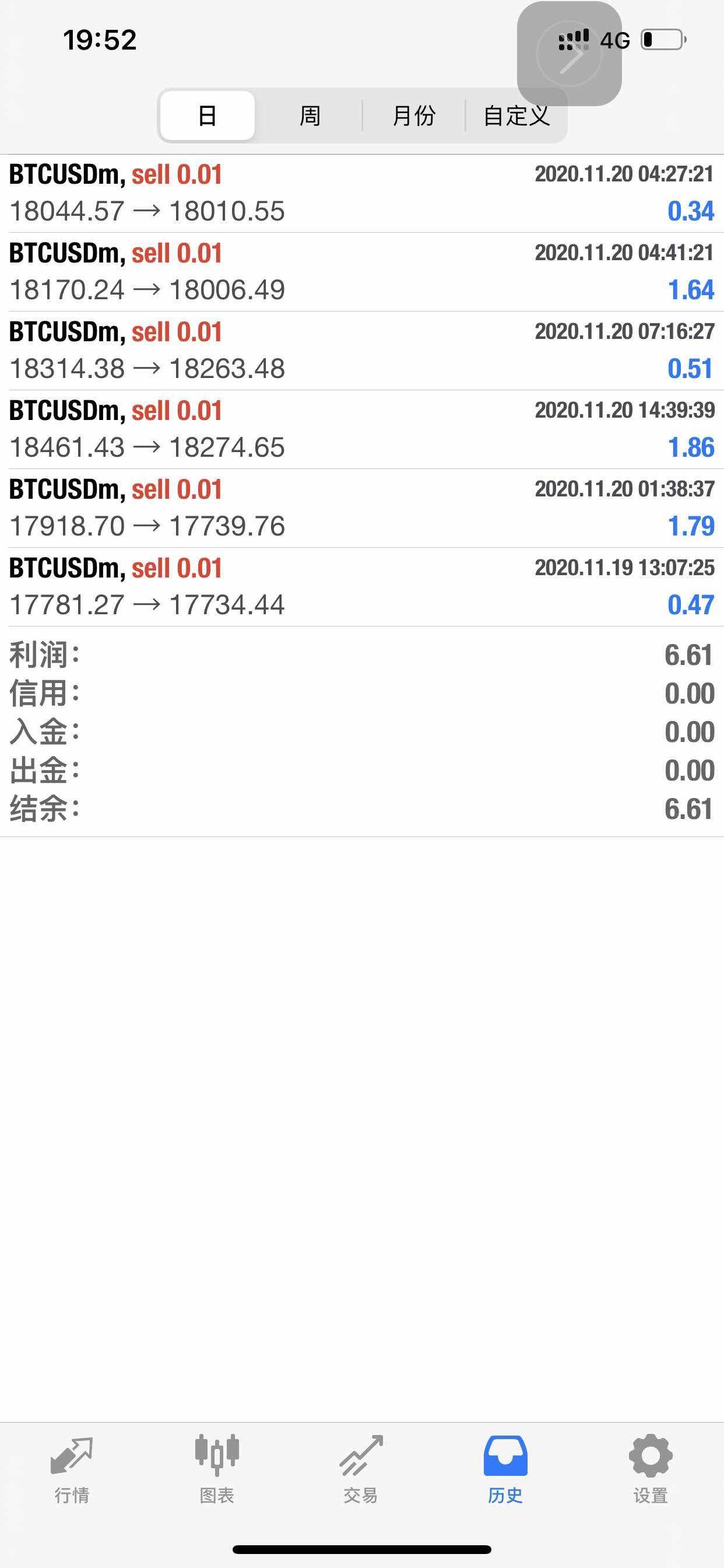724x1568 pixels.
Task: Go to the 行情 quotes tab
Action: coord(72,1469)
